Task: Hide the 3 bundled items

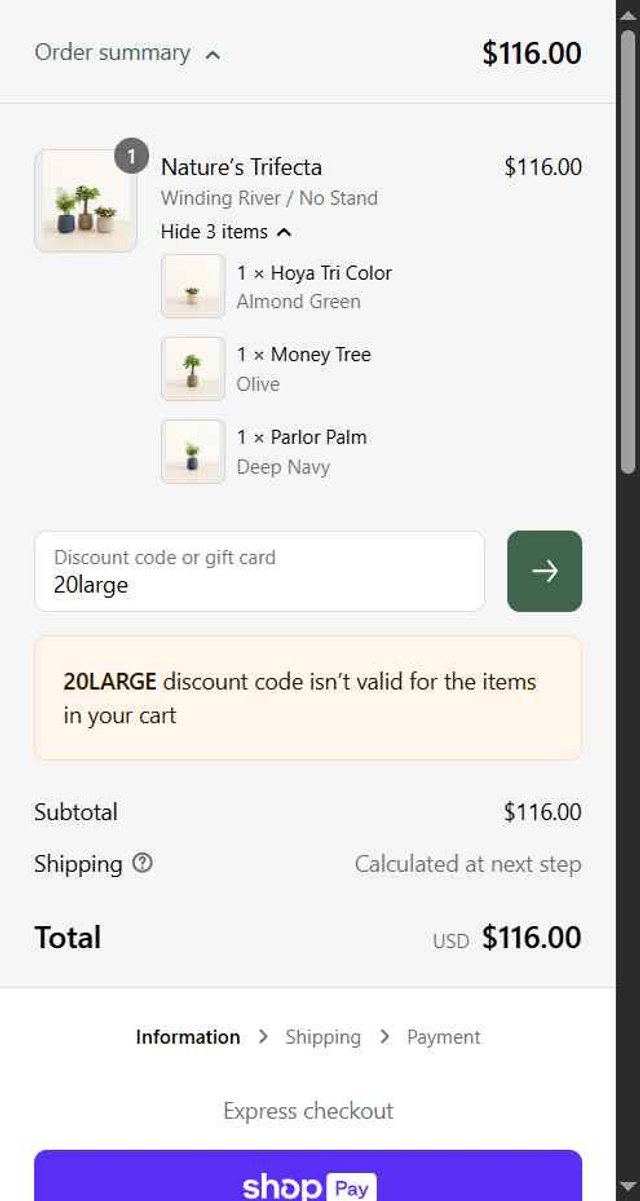Action: (x=226, y=232)
